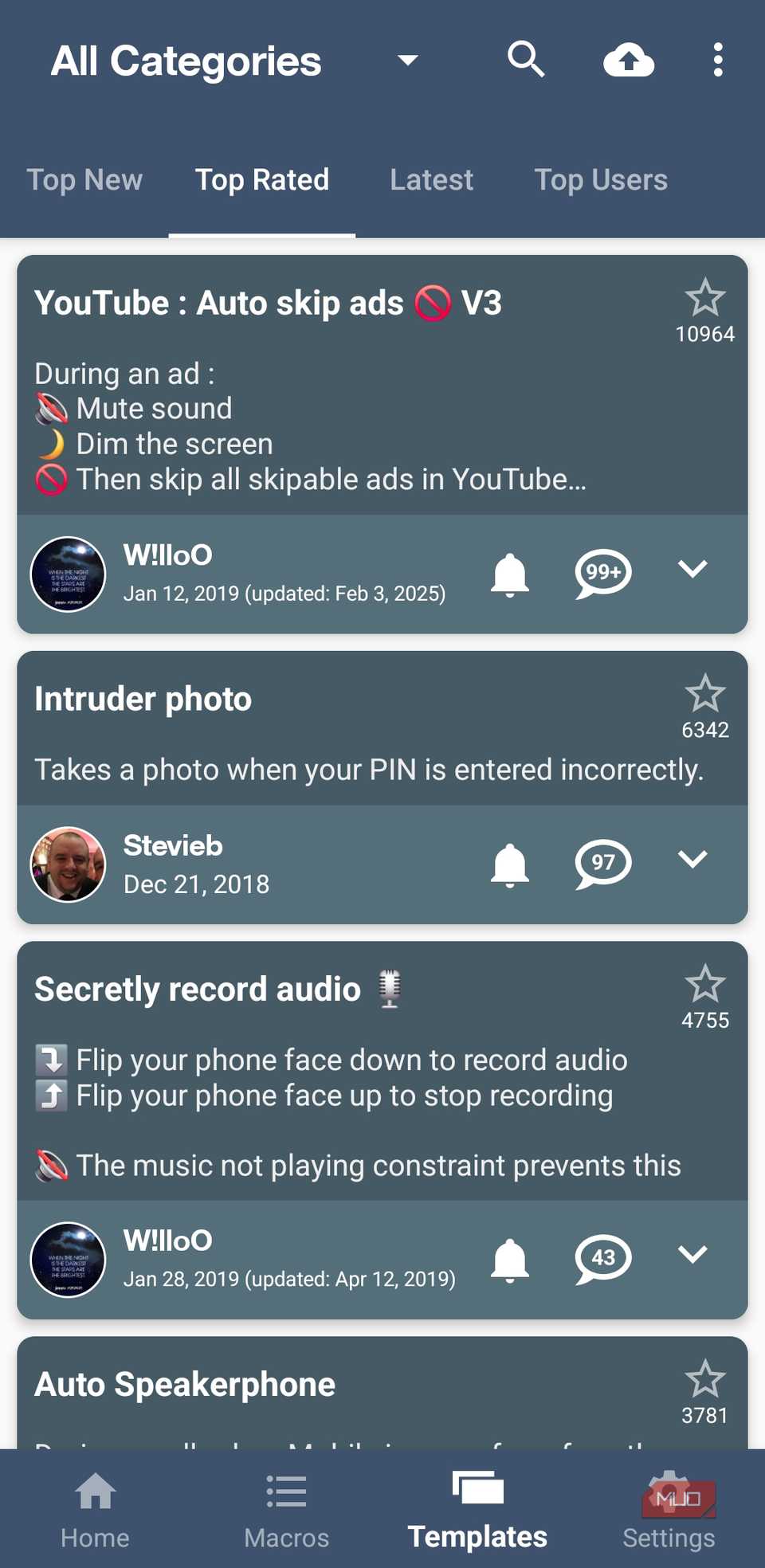Viewport: 765px width, 1568px height.
Task: Open comments on Secretly record audio template
Action: pyautogui.click(x=602, y=1257)
